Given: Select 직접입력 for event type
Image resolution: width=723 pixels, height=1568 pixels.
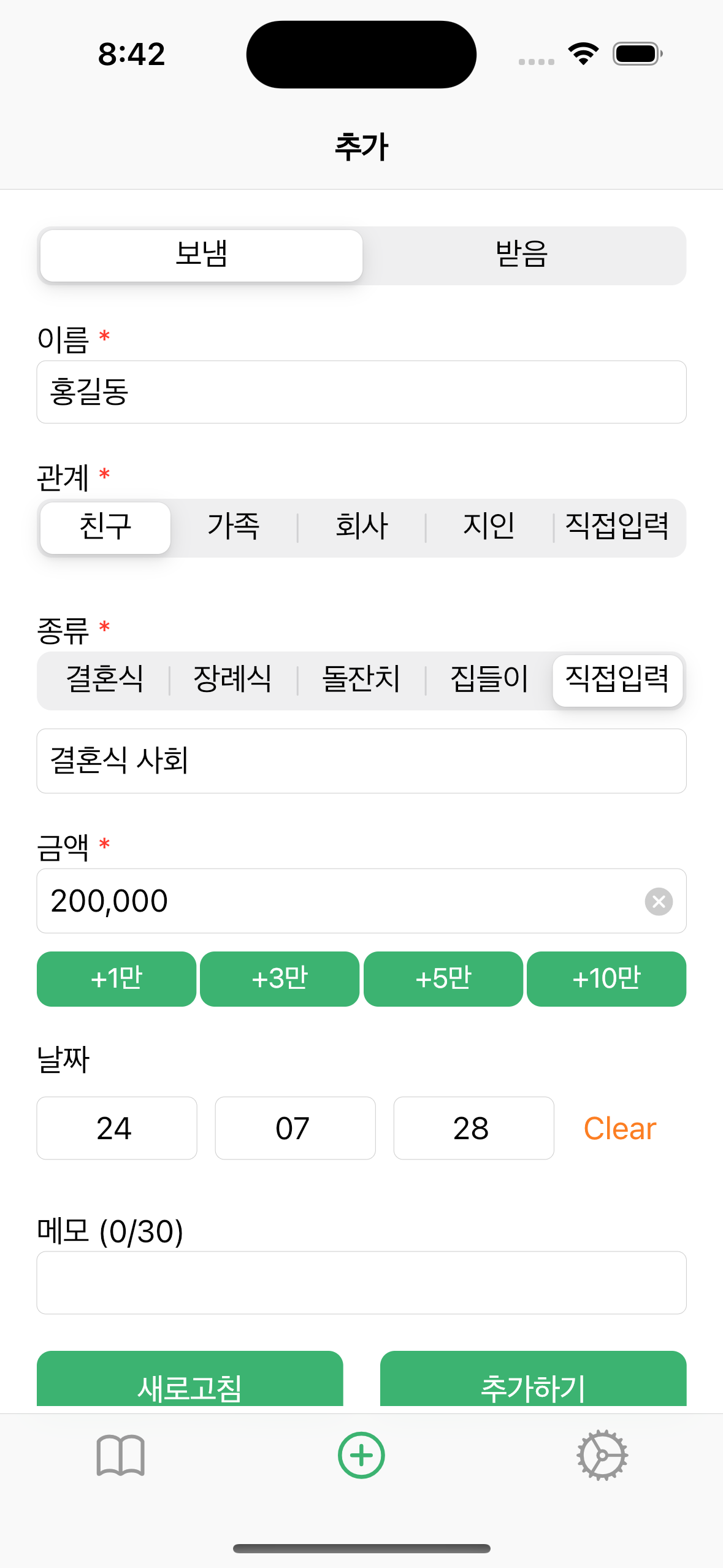Looking at the screenshot, I should point(618,681).
